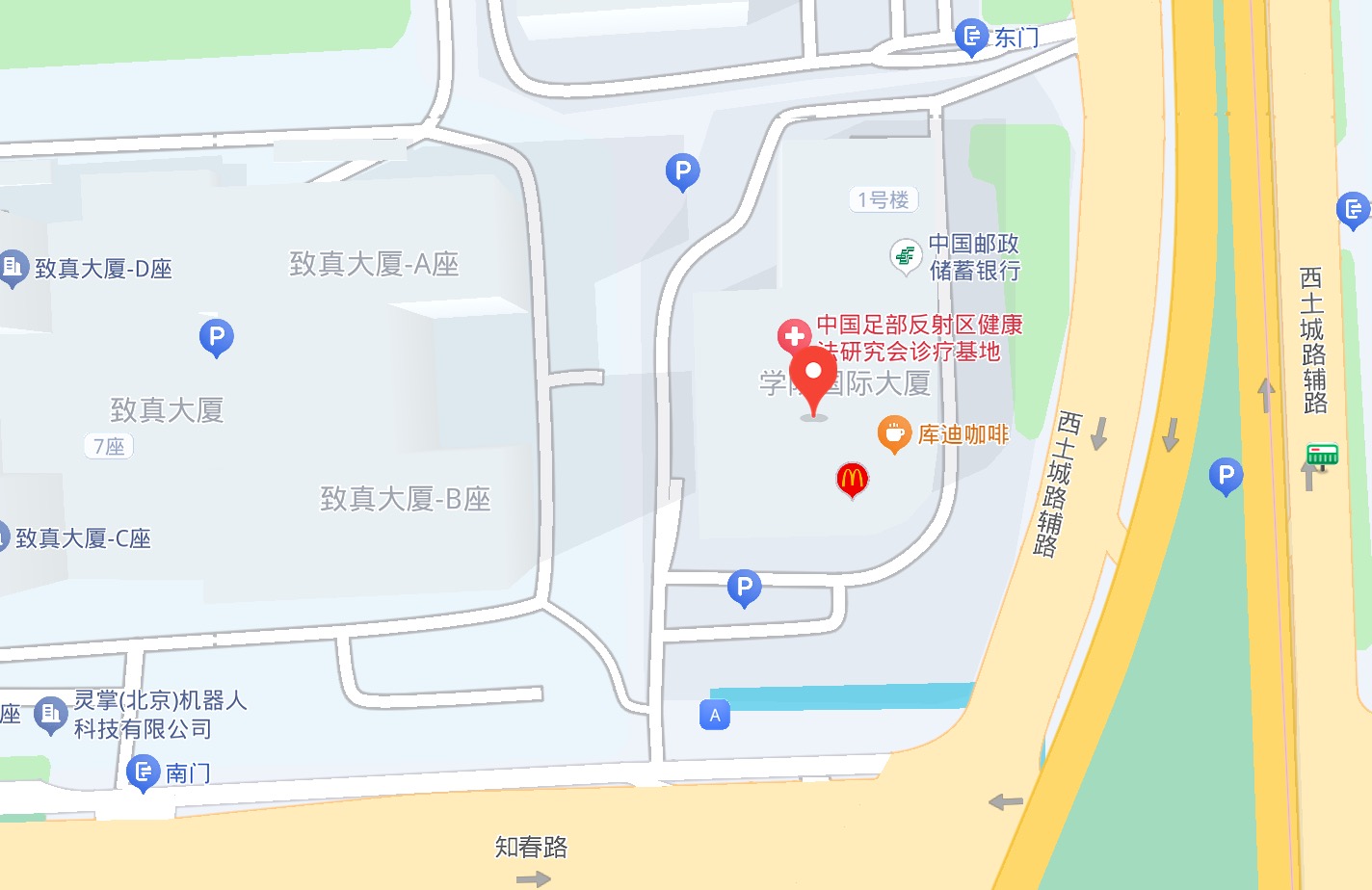Select the McDonald's marker on the map
The height and width of the screenshot is (890, 1372).
pyautogui.click(x=852, y=480)
